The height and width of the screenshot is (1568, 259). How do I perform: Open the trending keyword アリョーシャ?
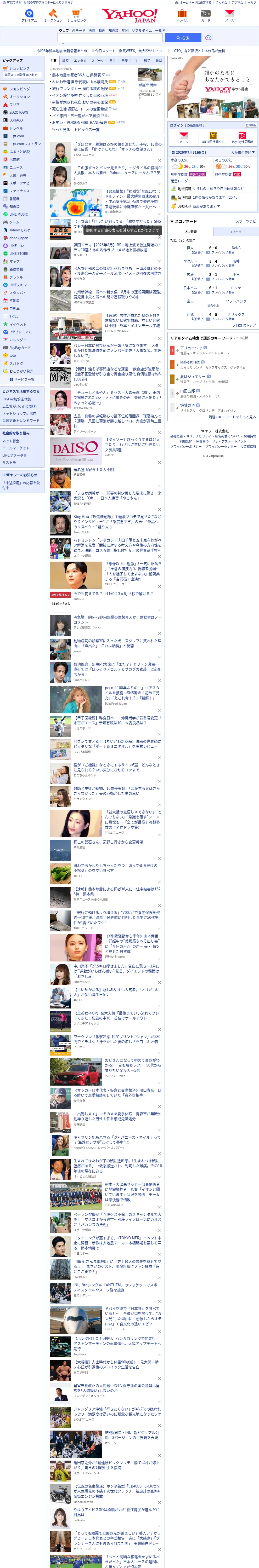tap(191, 348)
